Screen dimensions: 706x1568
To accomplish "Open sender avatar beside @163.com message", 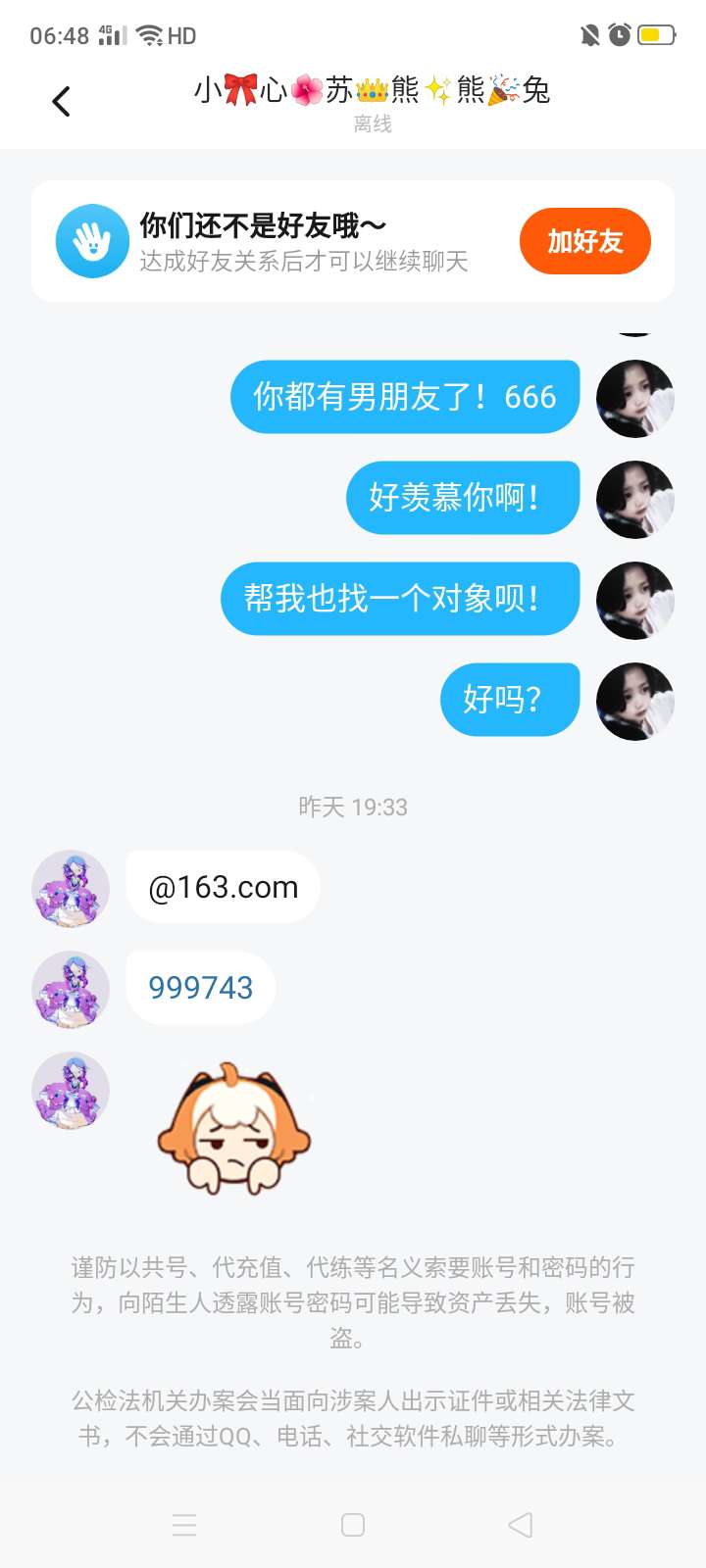I will (71, 888).
